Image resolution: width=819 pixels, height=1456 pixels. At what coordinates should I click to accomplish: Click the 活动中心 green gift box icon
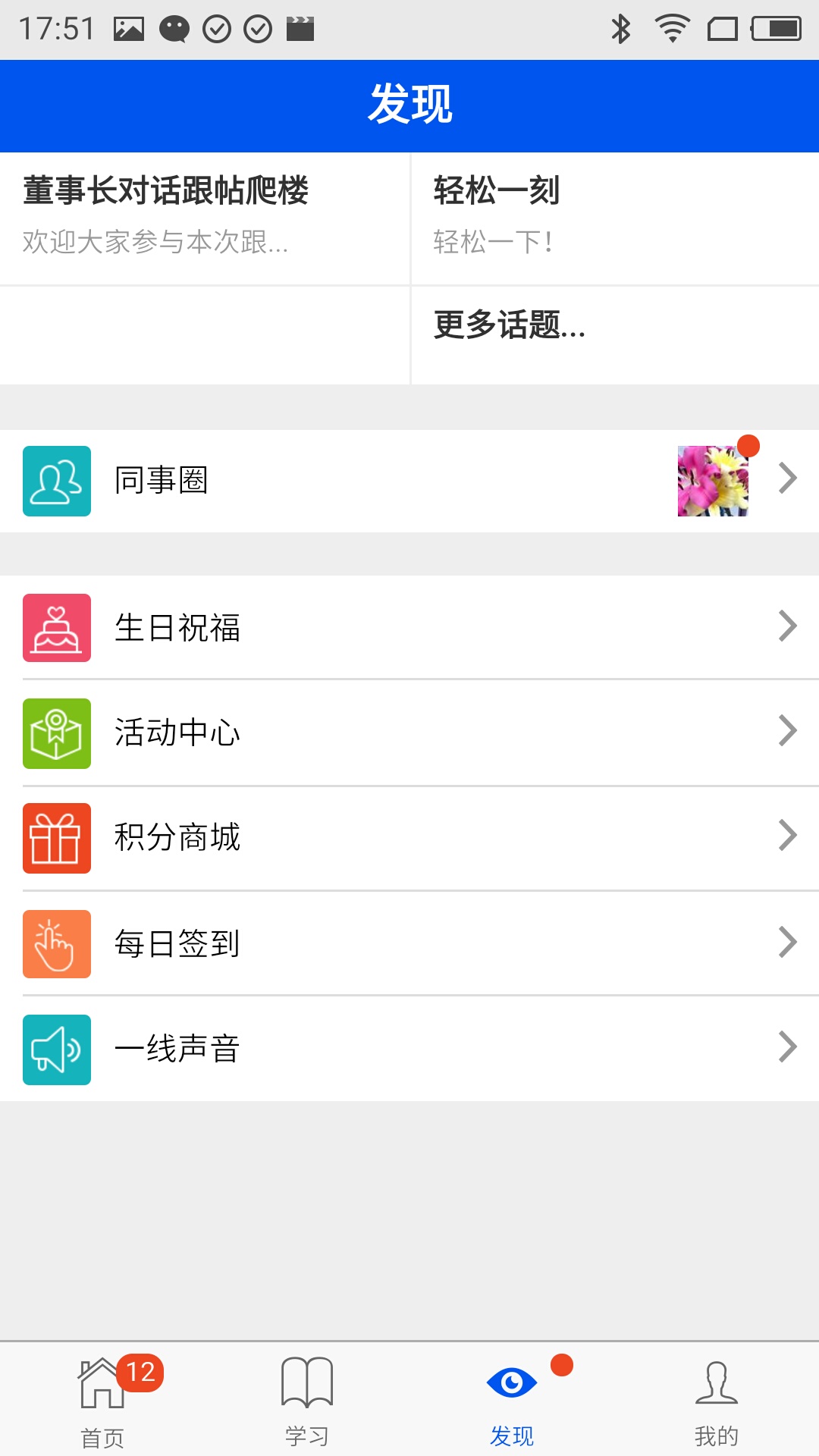point(57,733)
